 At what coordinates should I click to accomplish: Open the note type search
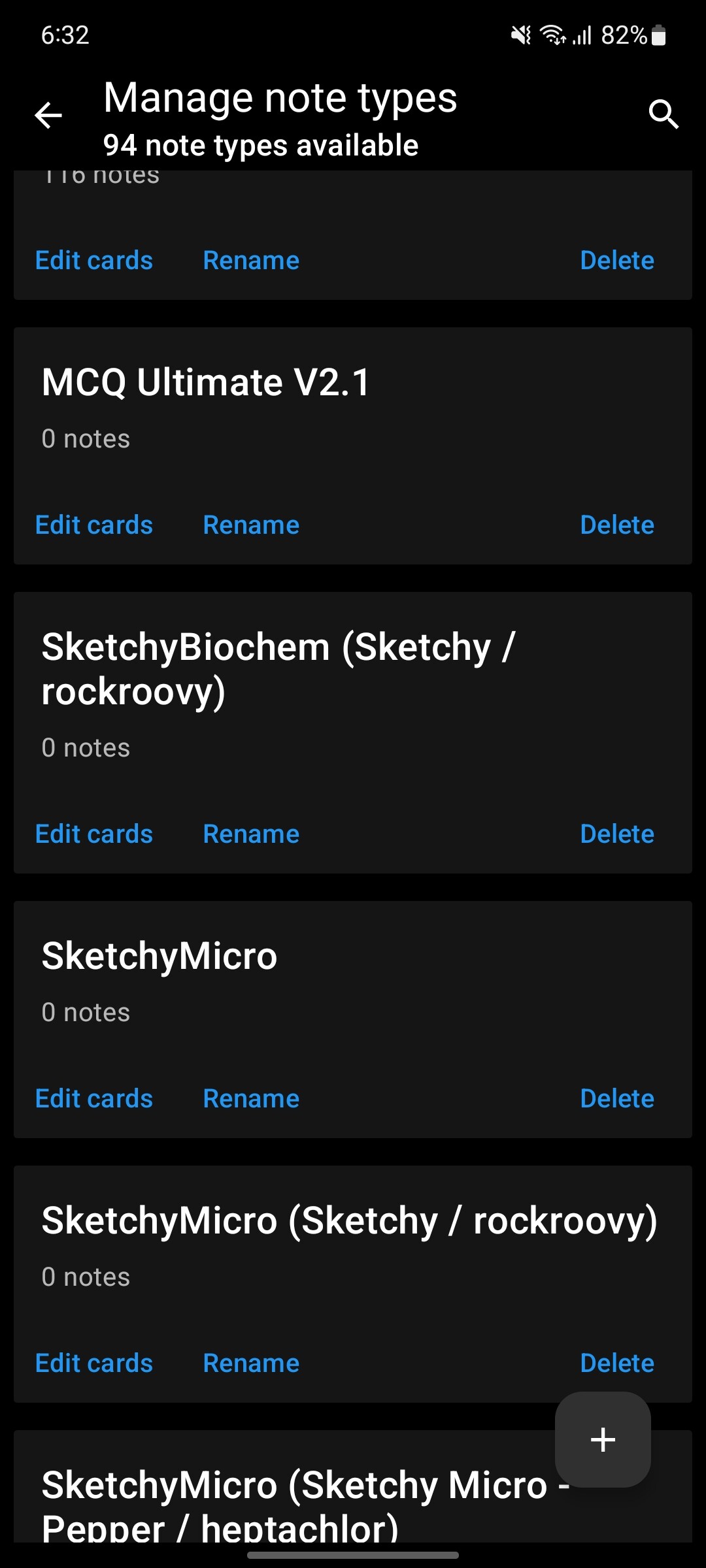(x=663, y=114)
